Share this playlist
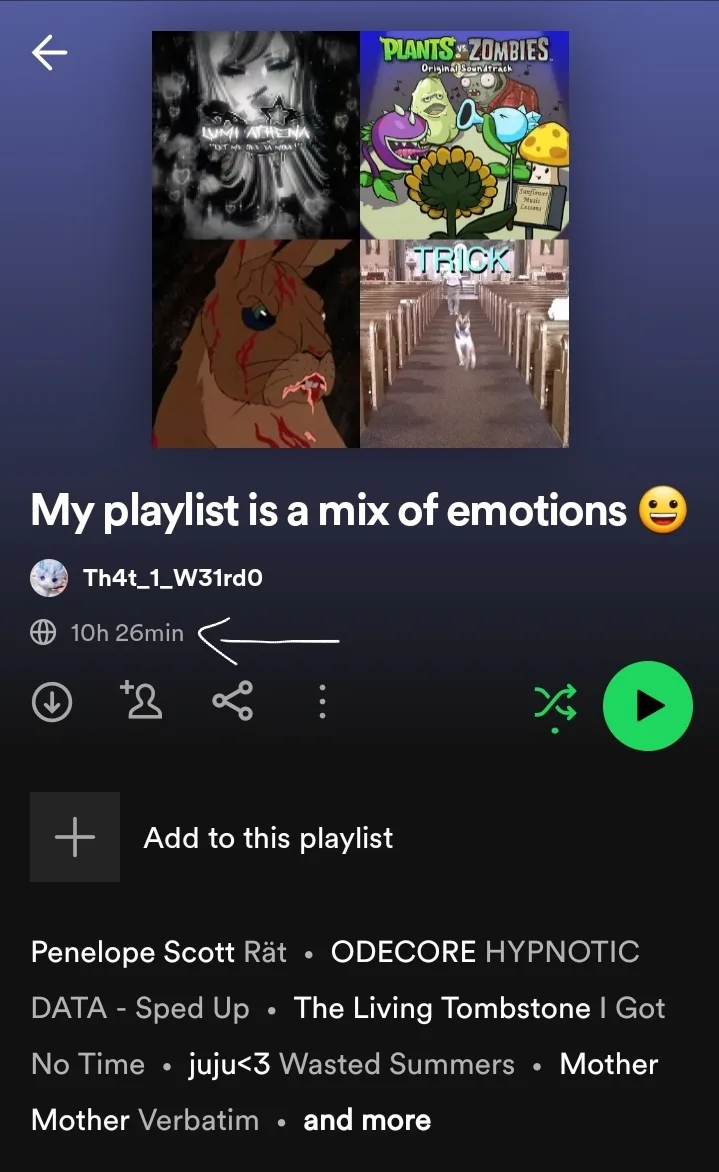719x1172 pixels. click(x=232, y=702)
